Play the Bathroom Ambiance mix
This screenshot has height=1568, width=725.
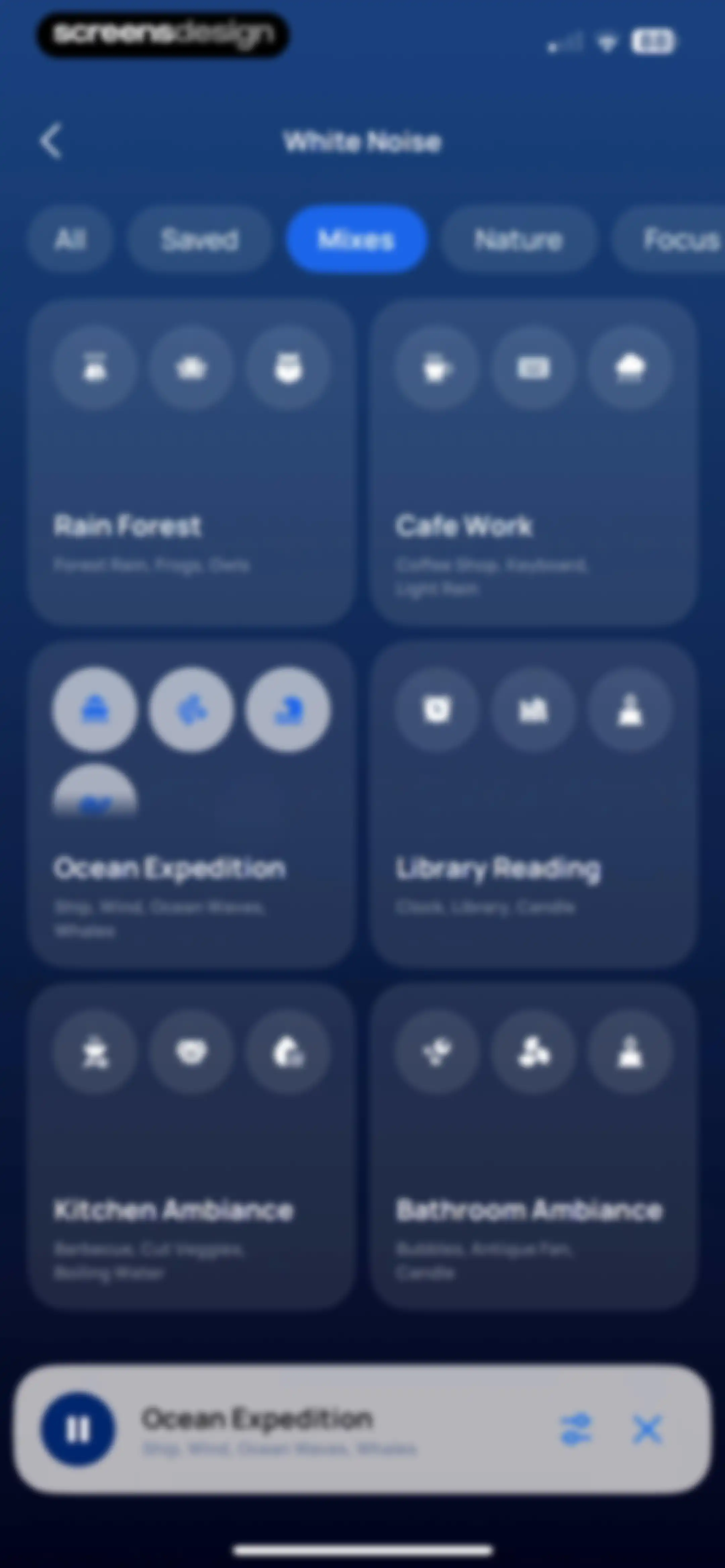pos(533,1146)
